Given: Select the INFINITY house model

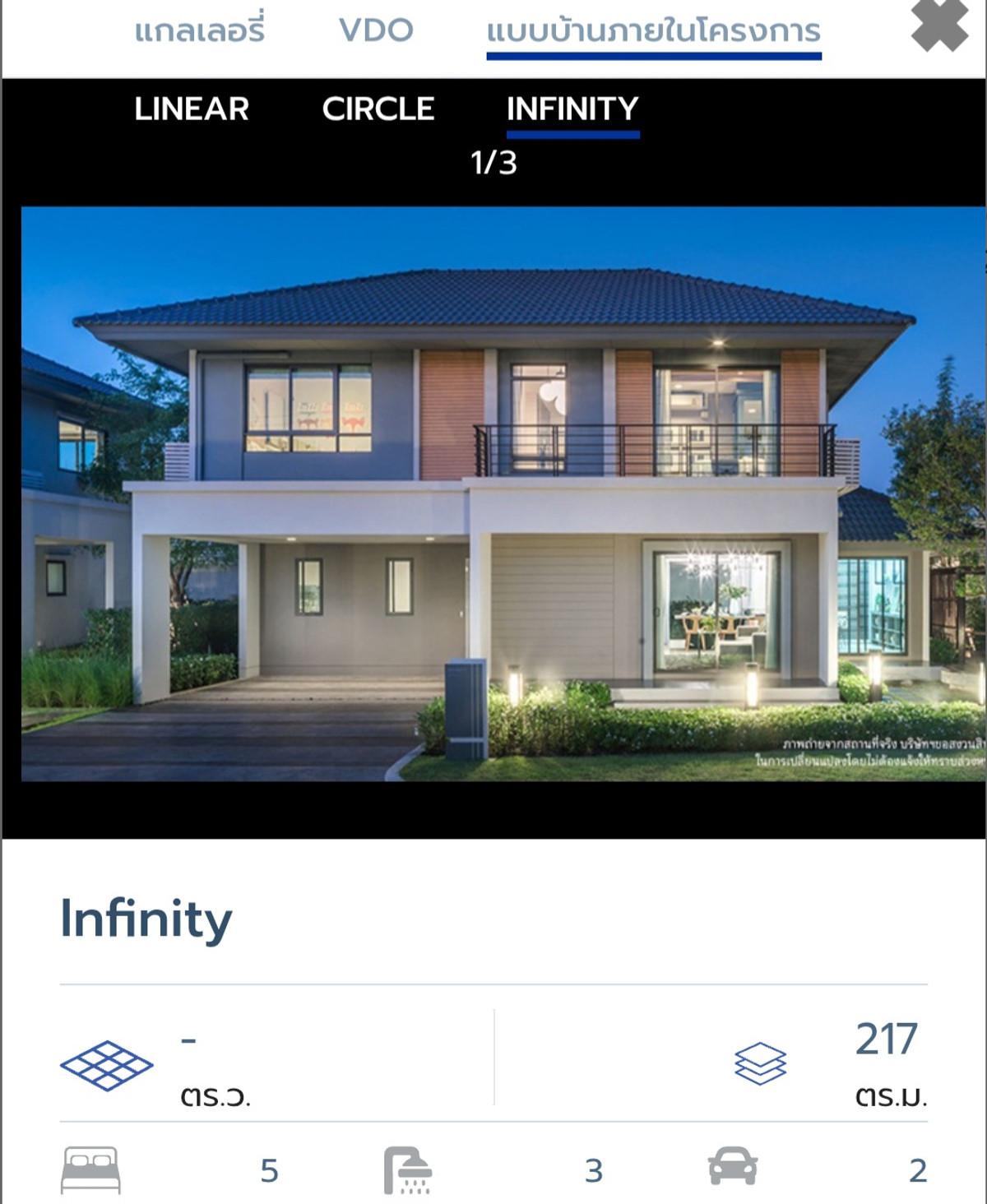Looking at the screenshot, I should coord(572,109).
